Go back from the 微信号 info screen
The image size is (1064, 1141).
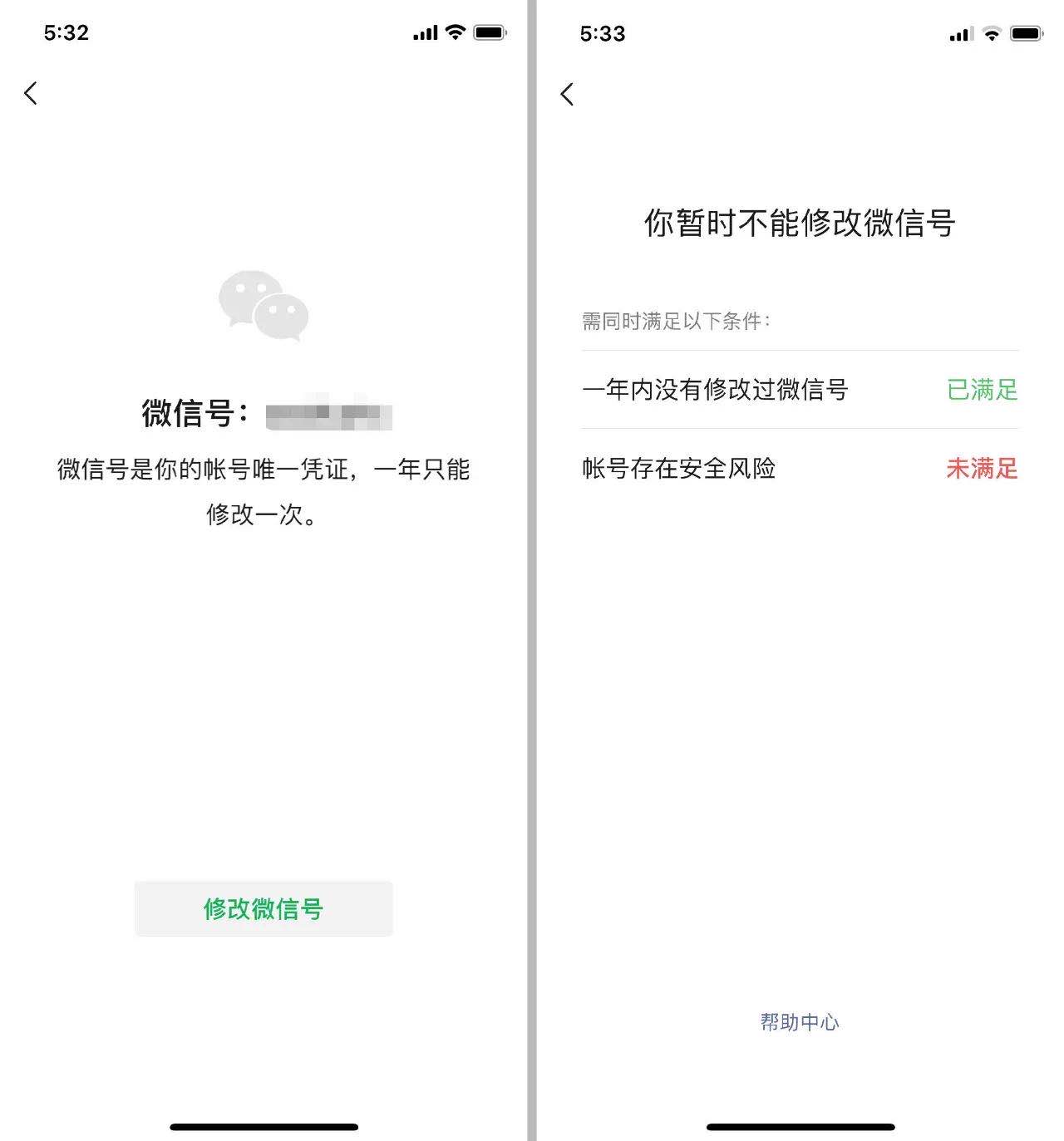pos(31,93)
